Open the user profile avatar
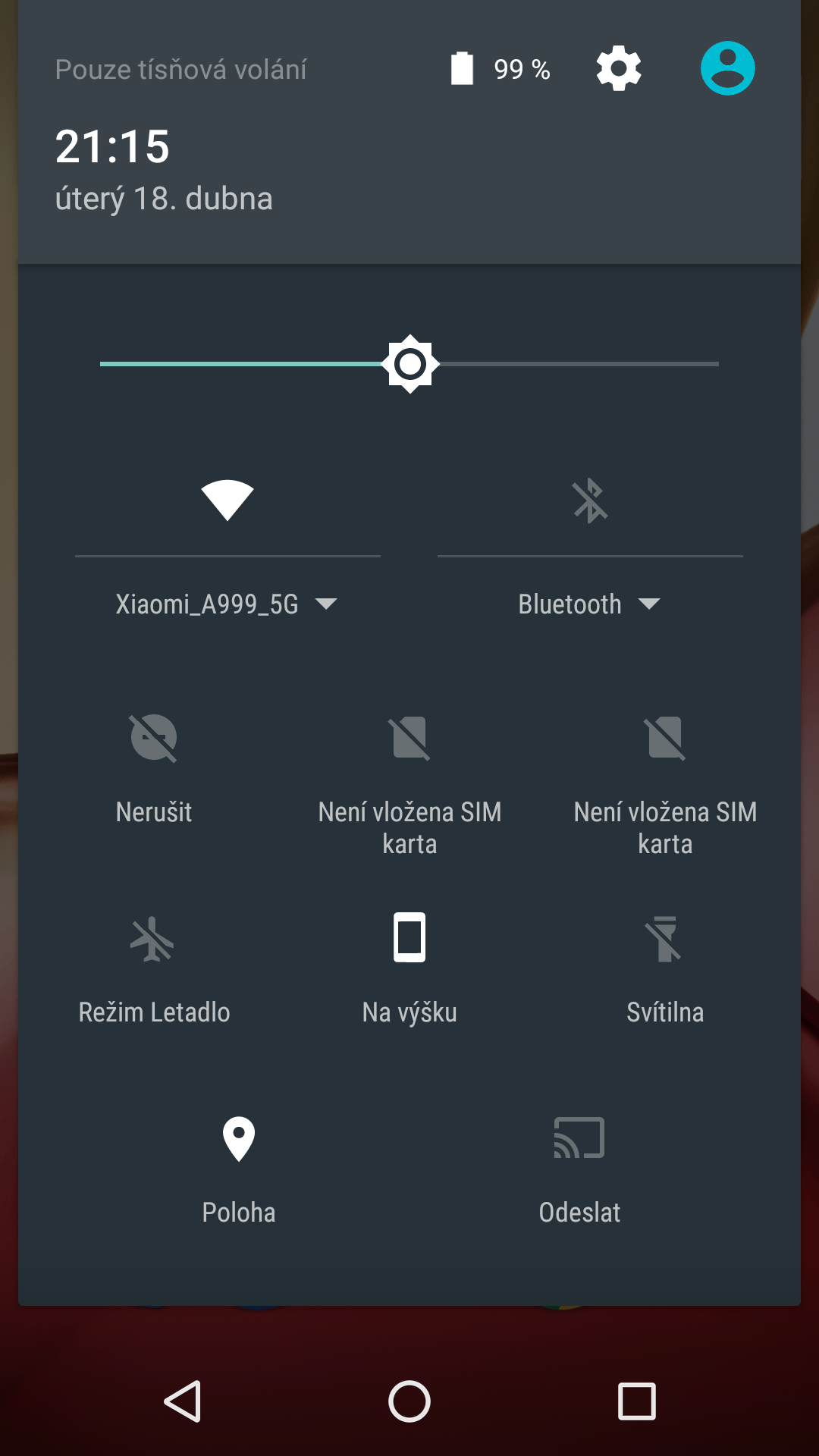Image resolution: width=819 pixels, height=1456 pixels. [727, 68]
